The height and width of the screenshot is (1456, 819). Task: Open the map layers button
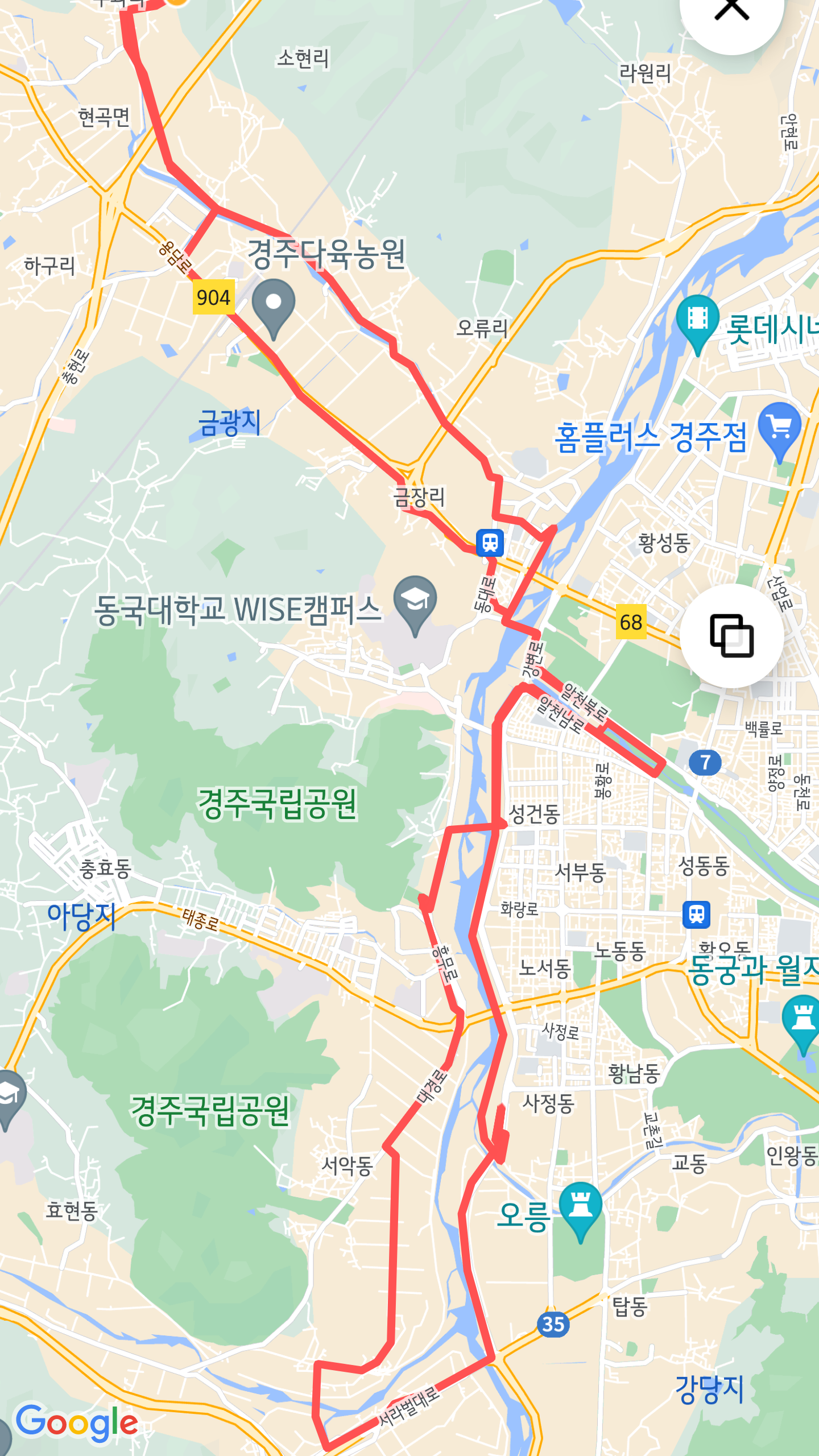731,635
